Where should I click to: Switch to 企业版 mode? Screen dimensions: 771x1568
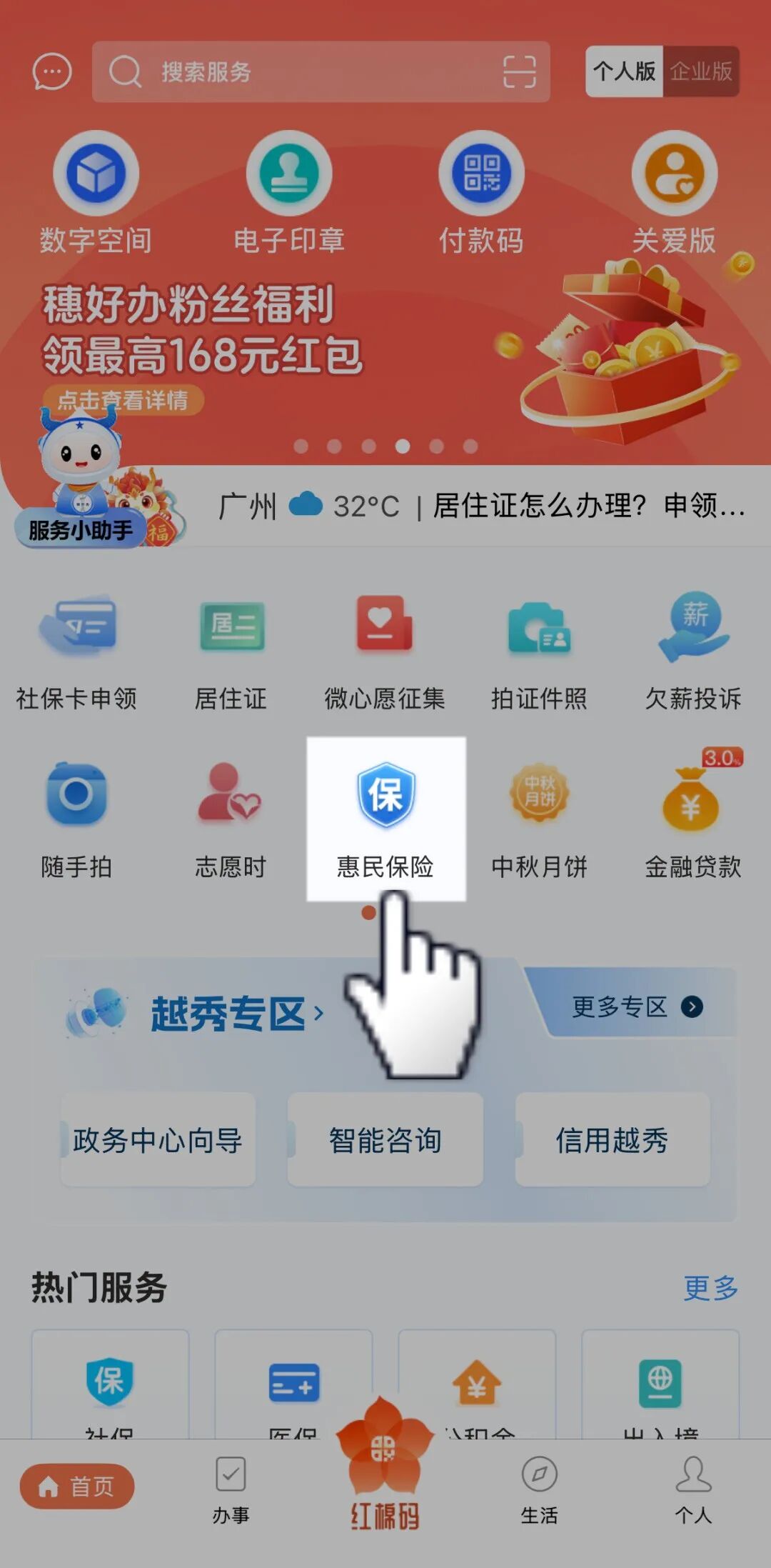pyautogui.click(x=700, y=71)
